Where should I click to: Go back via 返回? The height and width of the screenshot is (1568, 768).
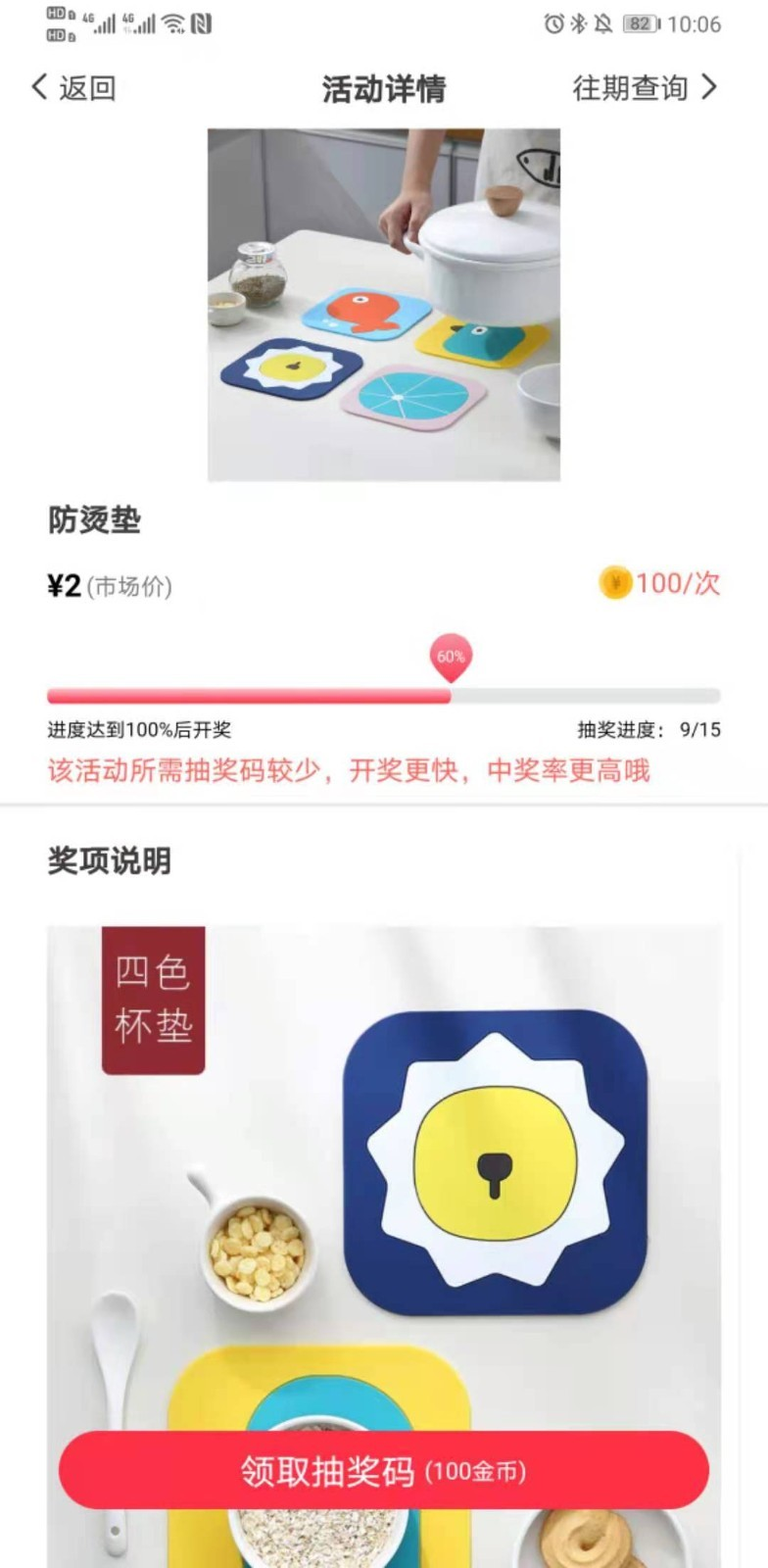[x=74, y=88]
